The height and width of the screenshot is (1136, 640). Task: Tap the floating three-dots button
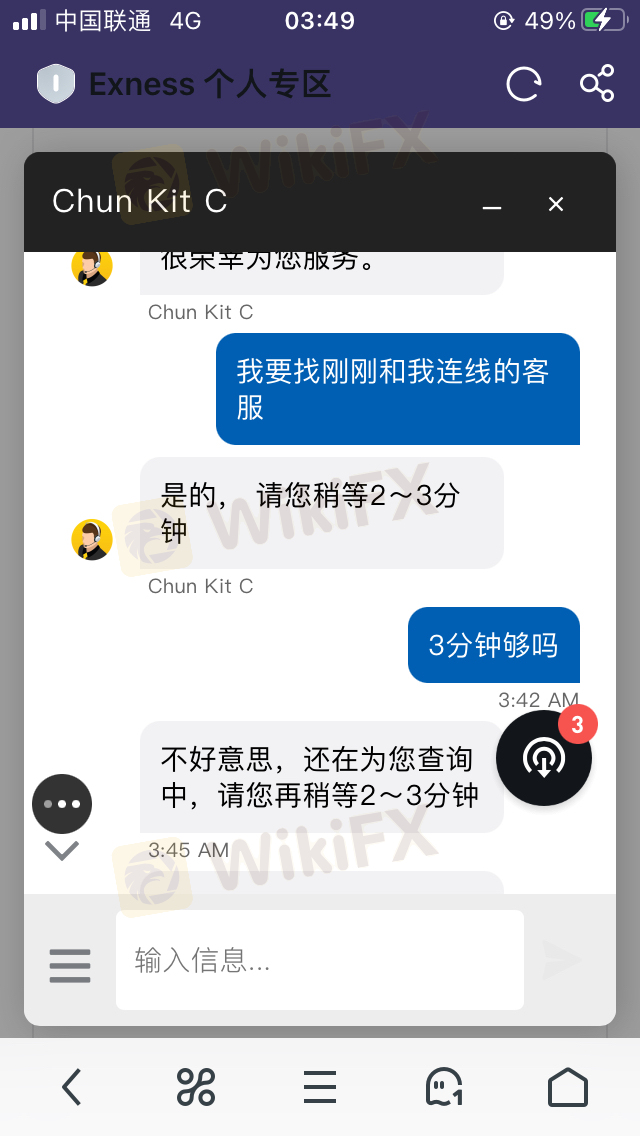pos(62,804)
